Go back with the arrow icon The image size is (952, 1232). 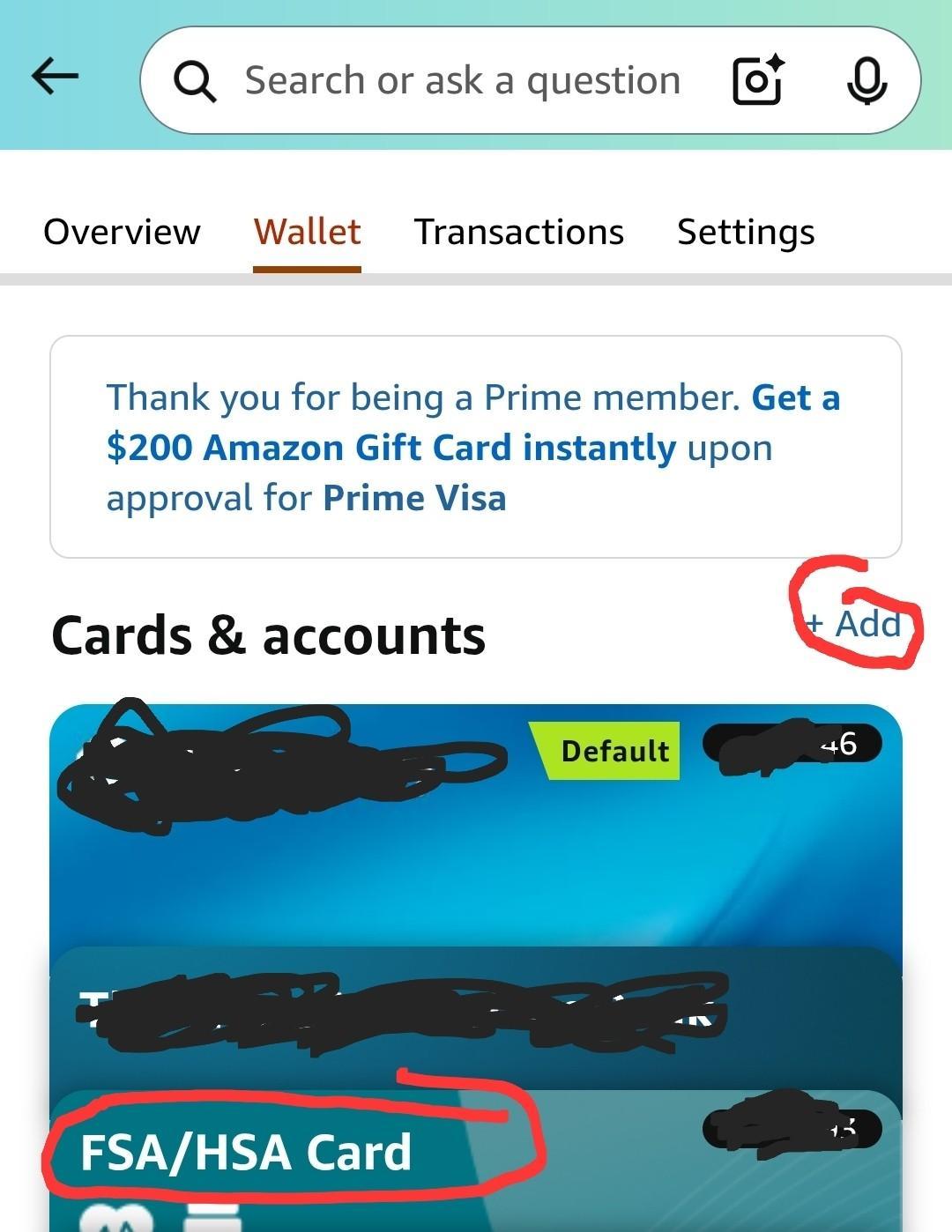click(55, 78)
